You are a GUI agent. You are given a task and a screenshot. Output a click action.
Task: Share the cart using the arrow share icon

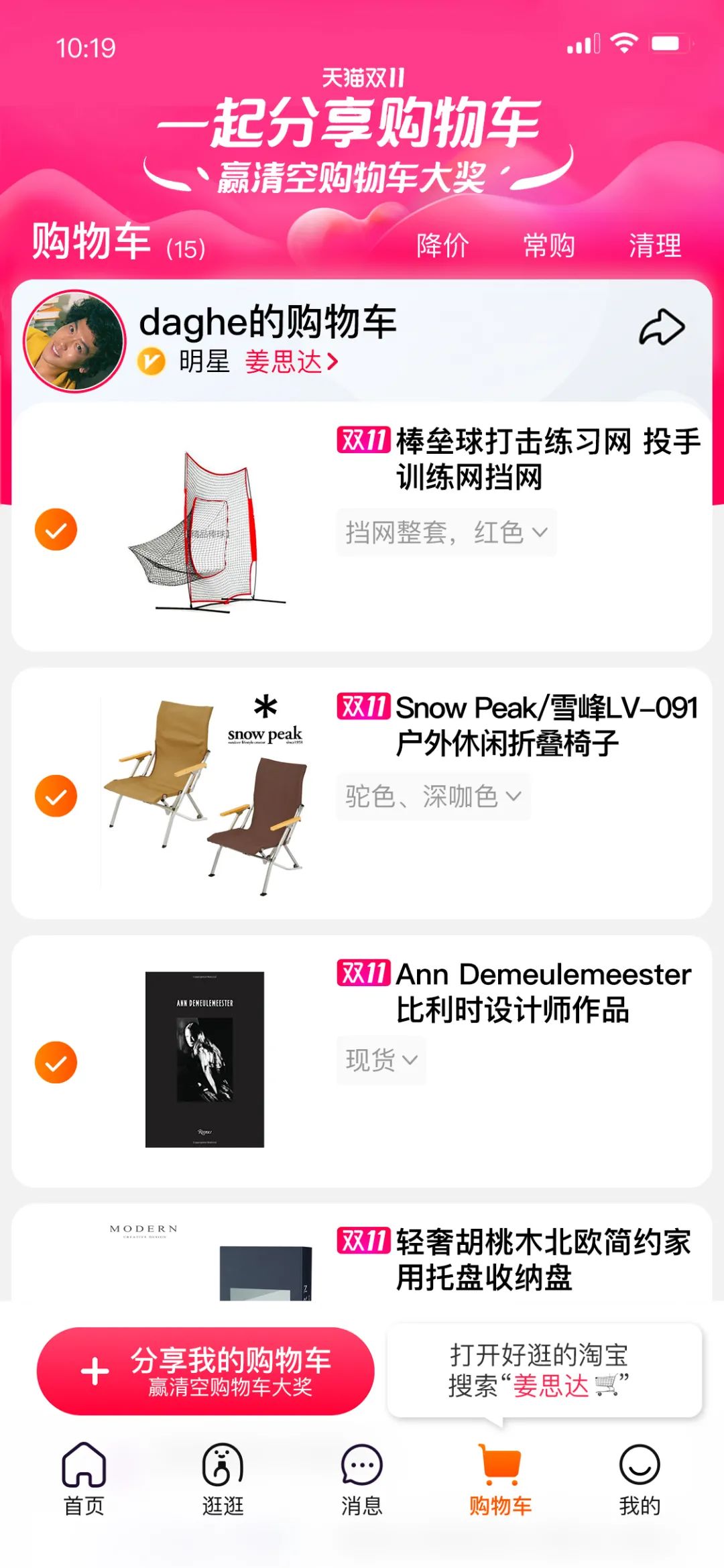[x=660, y=328]
